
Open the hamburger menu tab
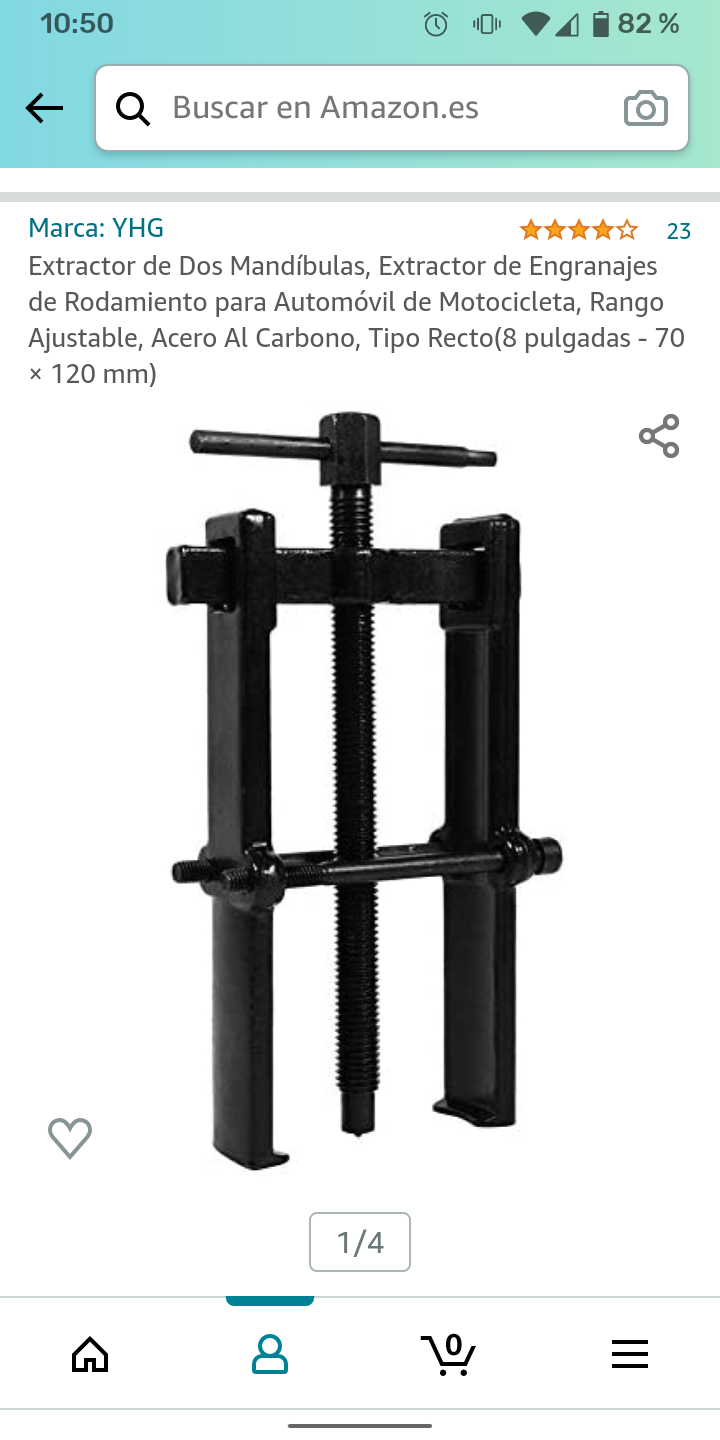pos(630,1355)
